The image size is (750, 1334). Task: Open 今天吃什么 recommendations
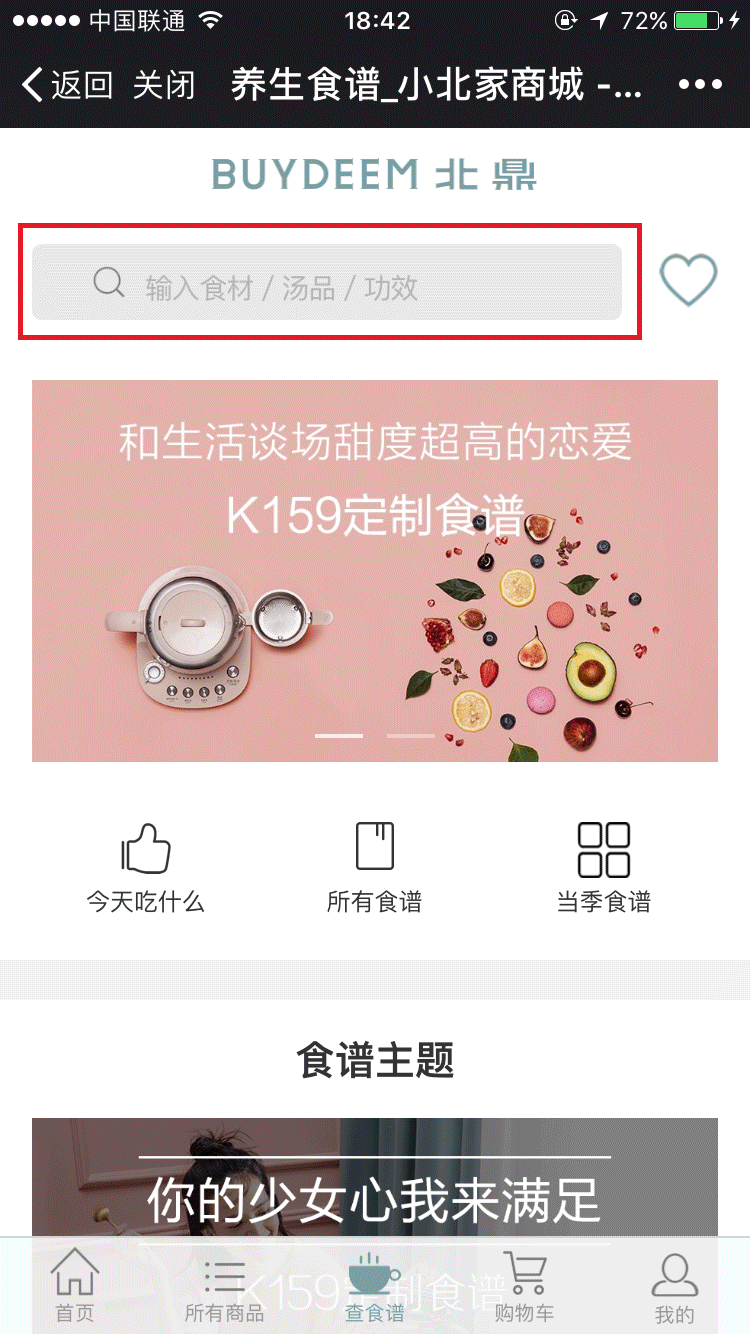[x=146, y=867]
